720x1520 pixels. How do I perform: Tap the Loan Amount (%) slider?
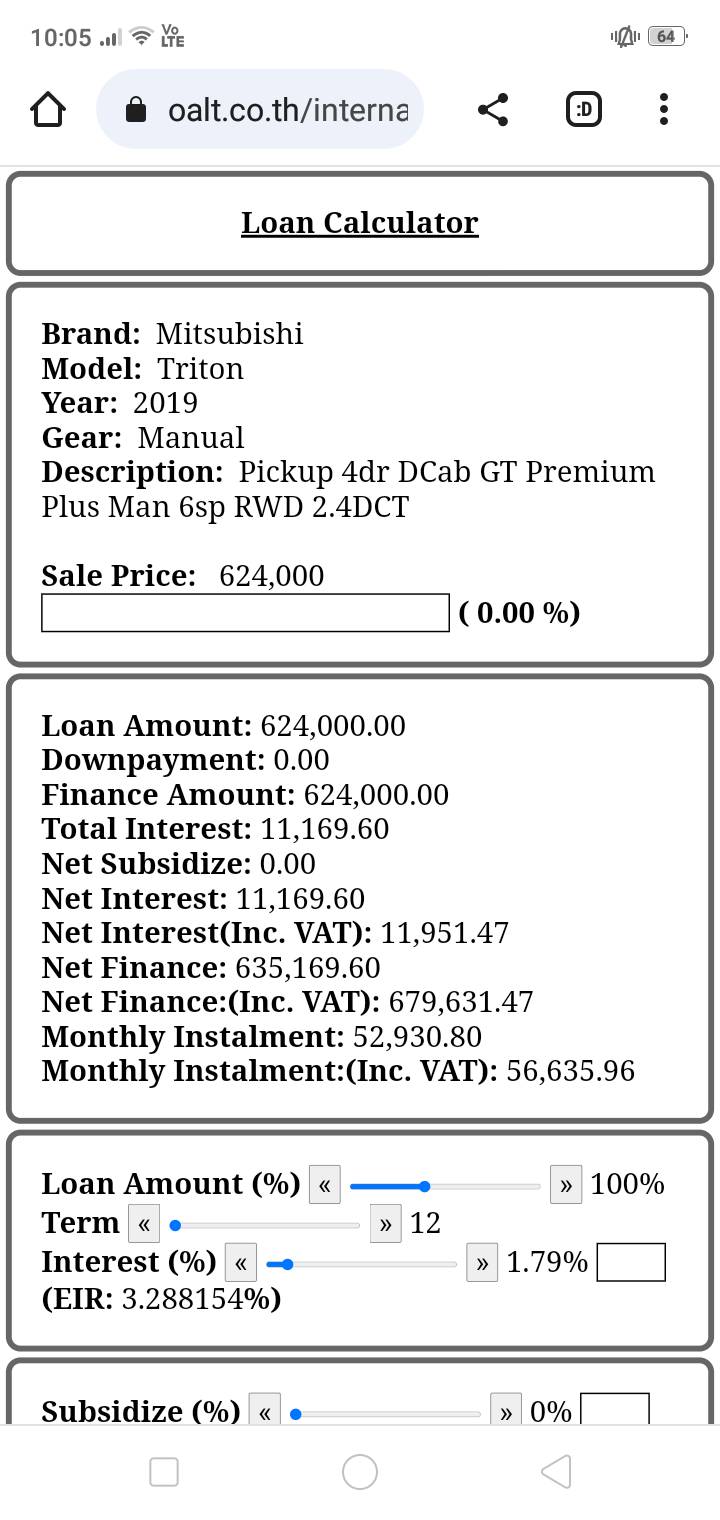[x=446, y=1186]
